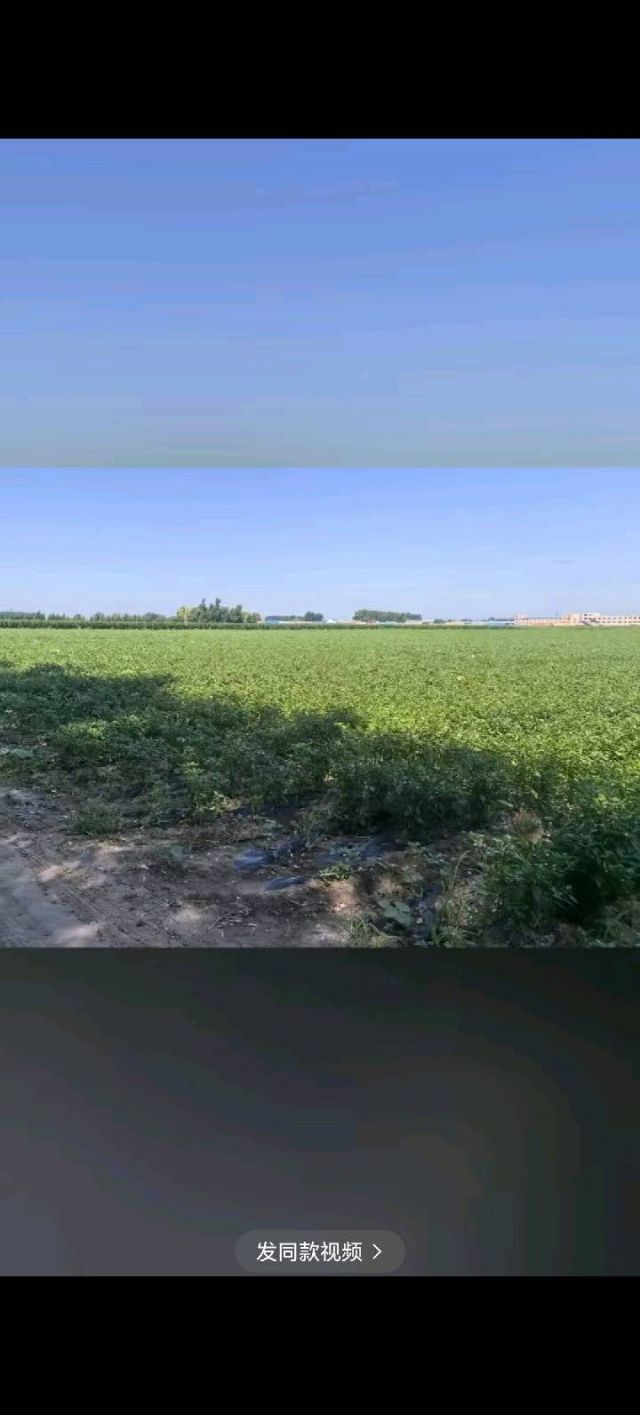Tap the 发同款视频 button

coord(320,1251)
